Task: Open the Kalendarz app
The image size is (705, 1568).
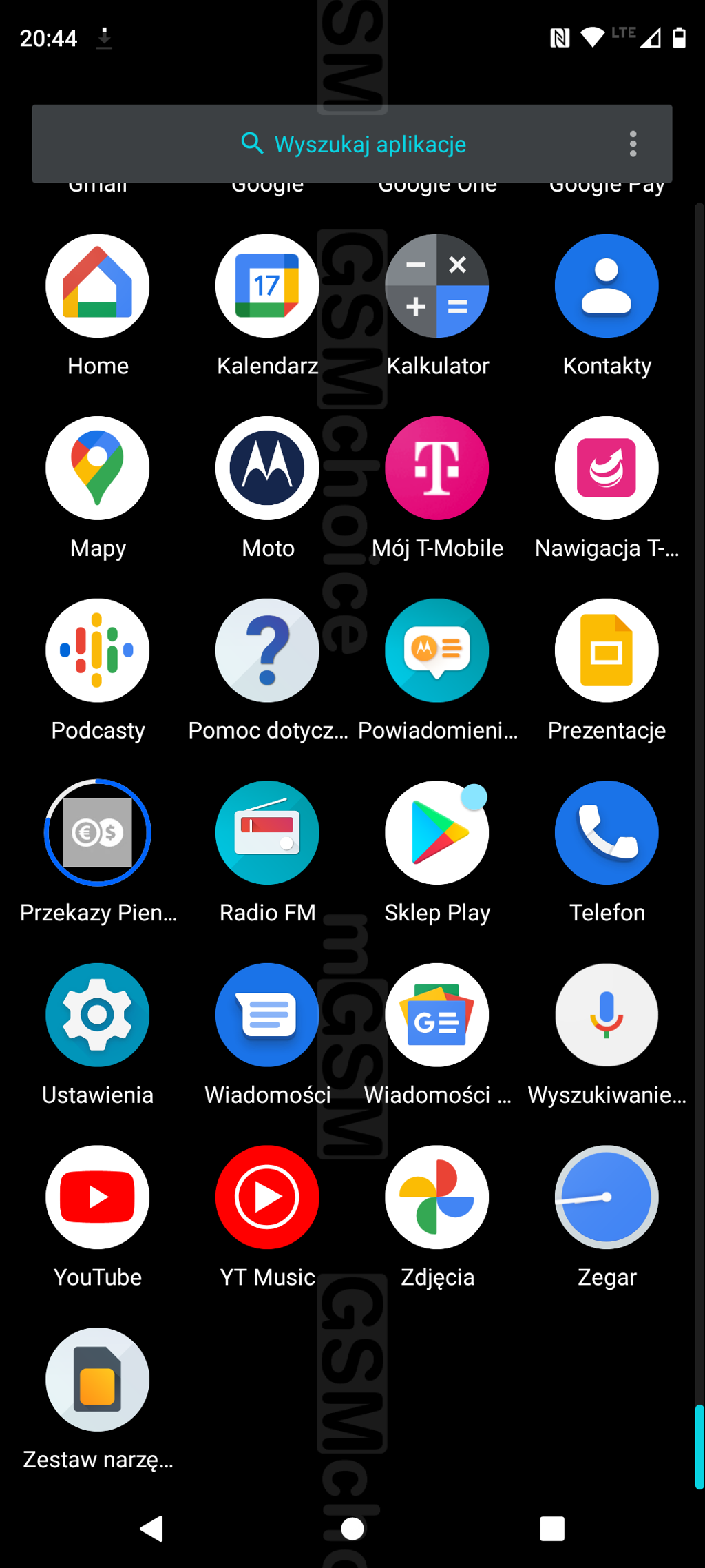Action: pyautogui.click(x=267, y=286)
